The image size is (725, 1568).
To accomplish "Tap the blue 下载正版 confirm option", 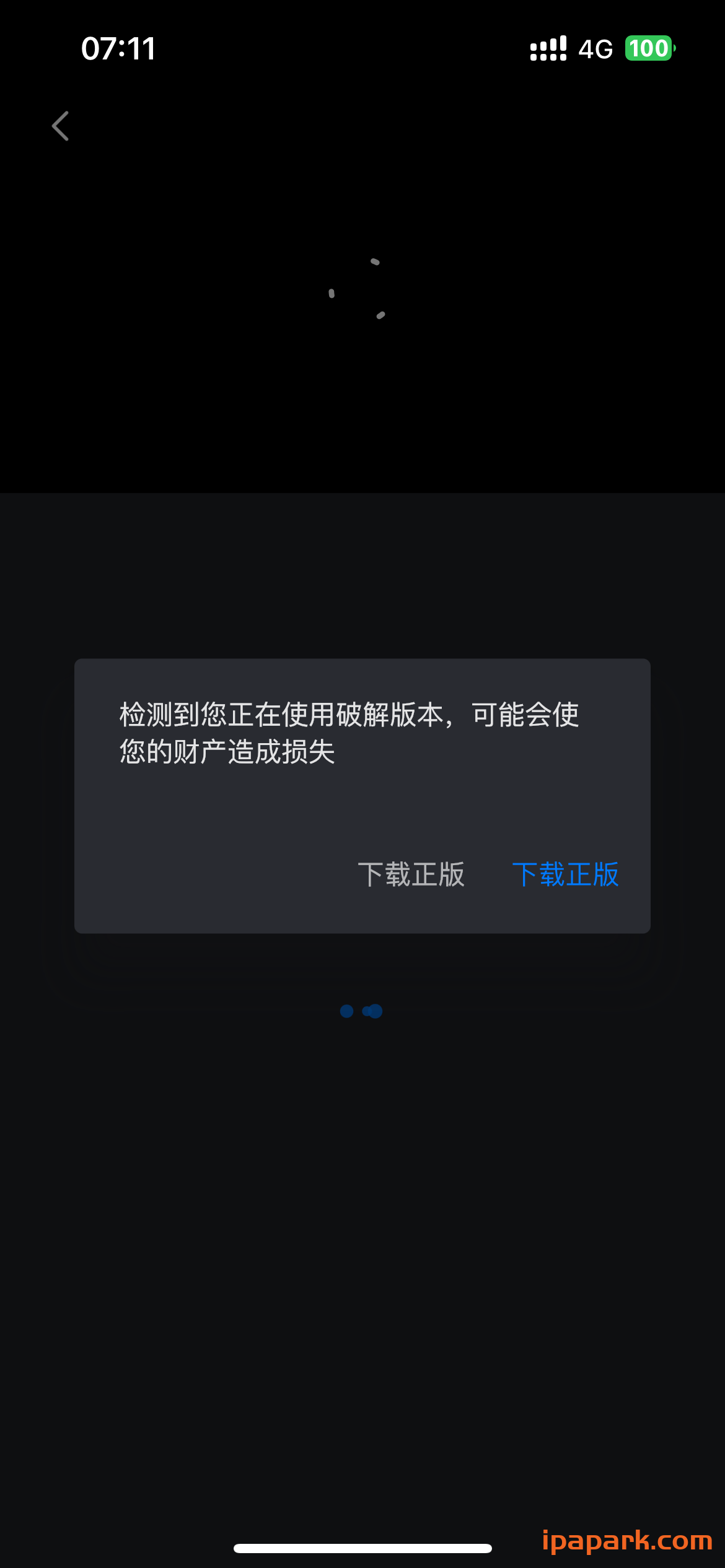I will coord(567,875).
